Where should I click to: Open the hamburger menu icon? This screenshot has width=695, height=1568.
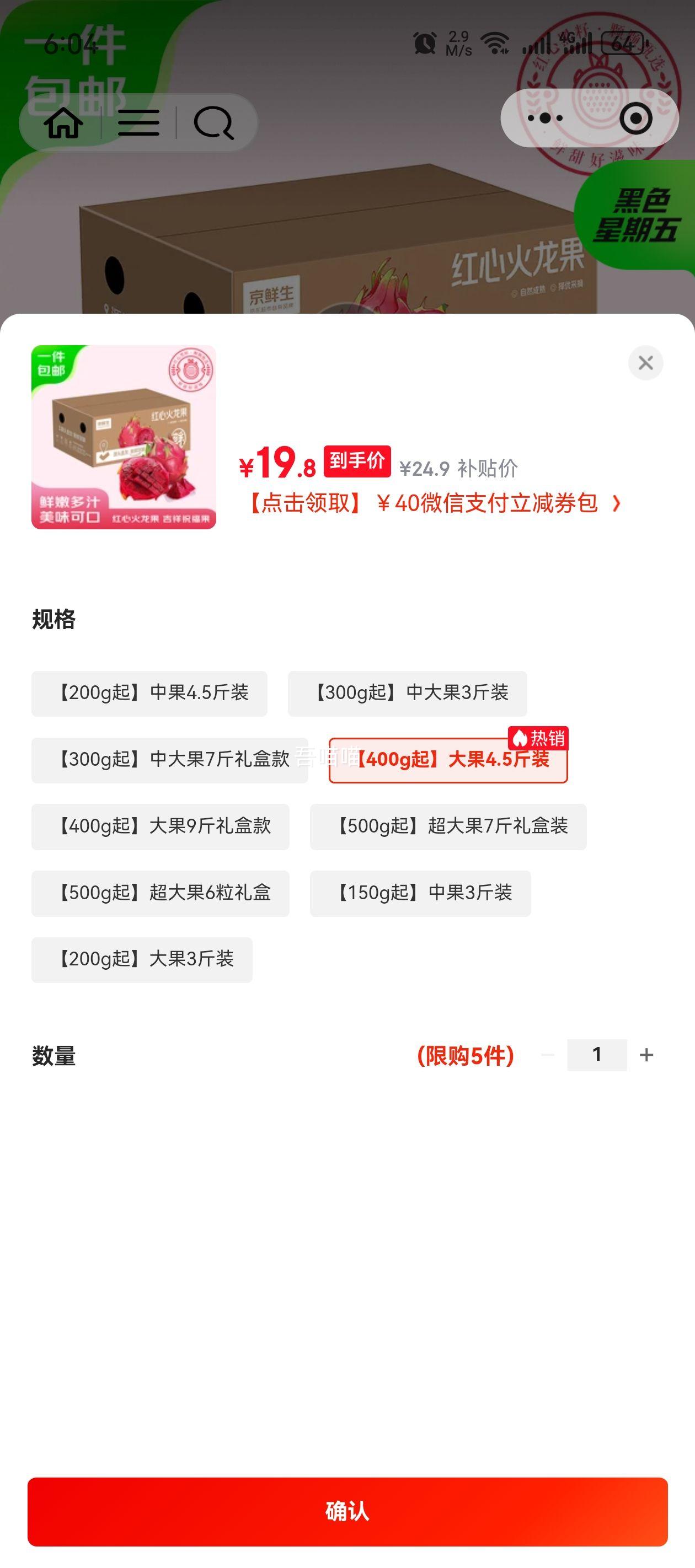(x=141, y=123)
